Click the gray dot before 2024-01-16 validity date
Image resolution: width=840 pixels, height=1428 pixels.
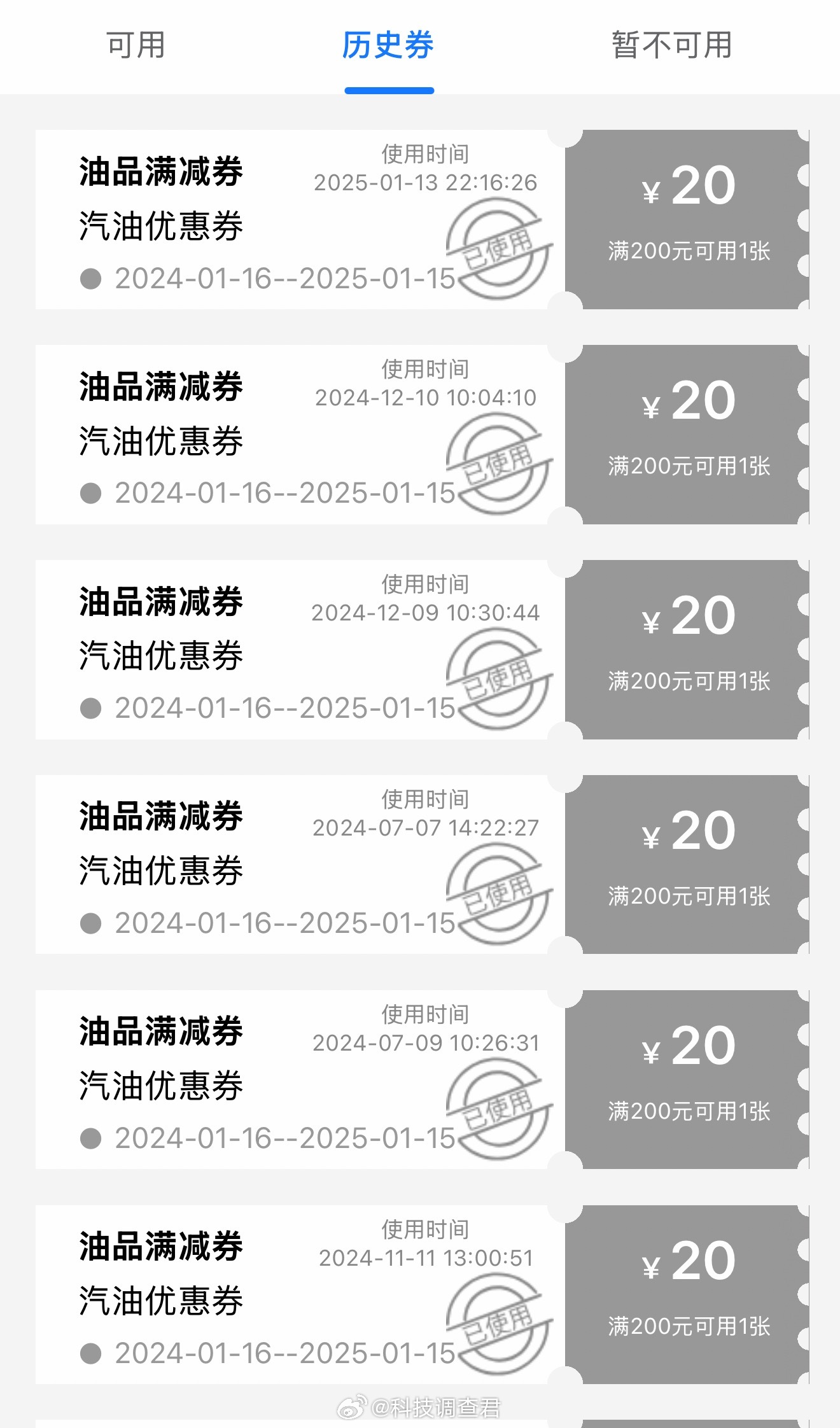92,279
